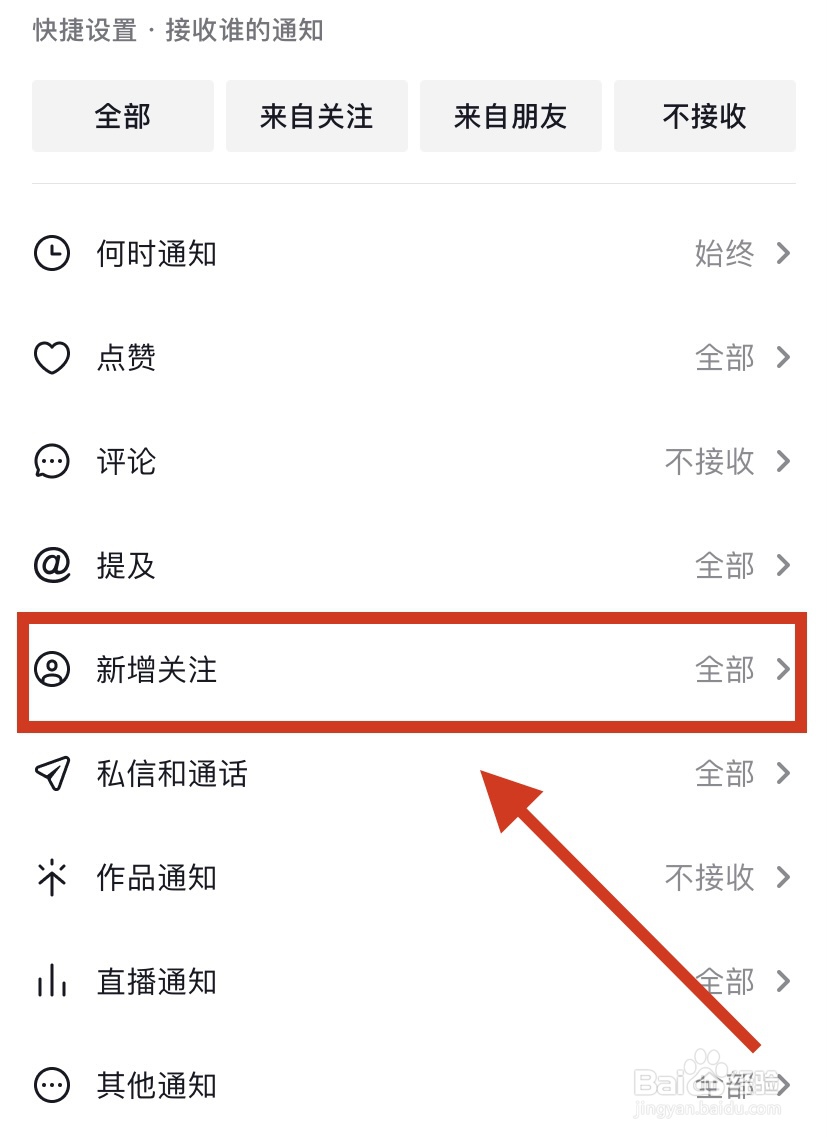Viewport: 827px width, 1137px height.
Task: Click the 作品通知 row showing 不接收
Action: pyautogui.click(x=400, y=878)
